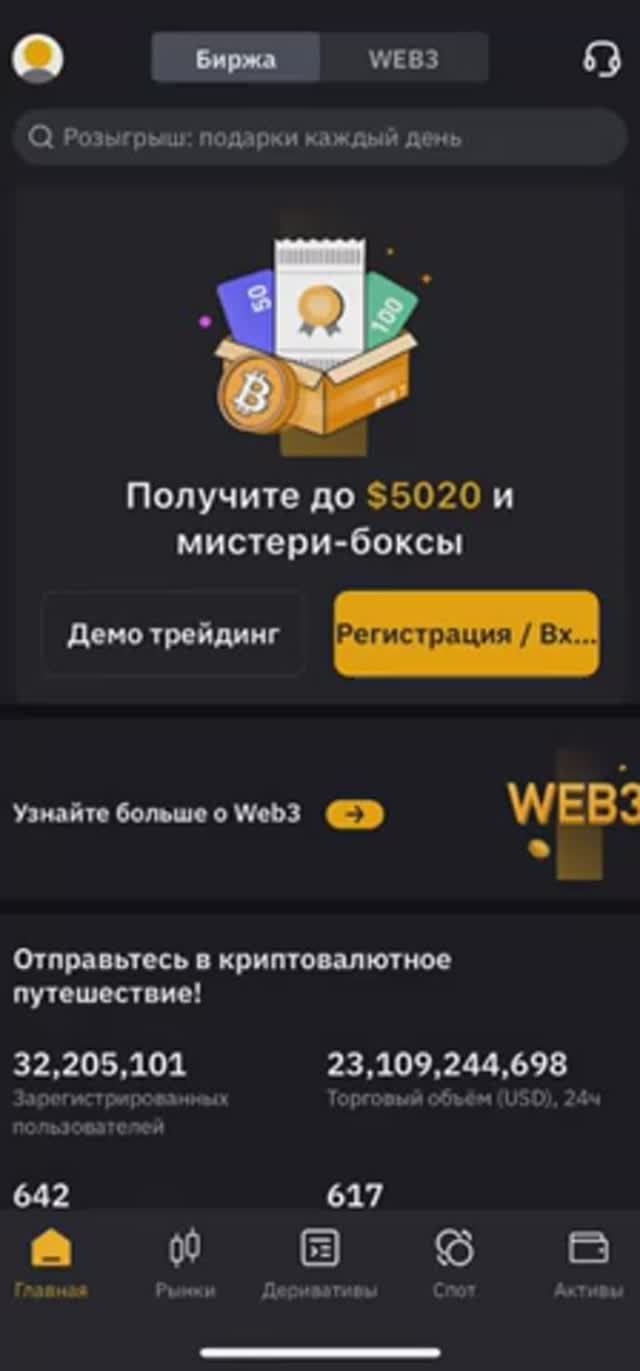
Task: Switch to the WEB3 tab
Action: (x=403, y=58)
